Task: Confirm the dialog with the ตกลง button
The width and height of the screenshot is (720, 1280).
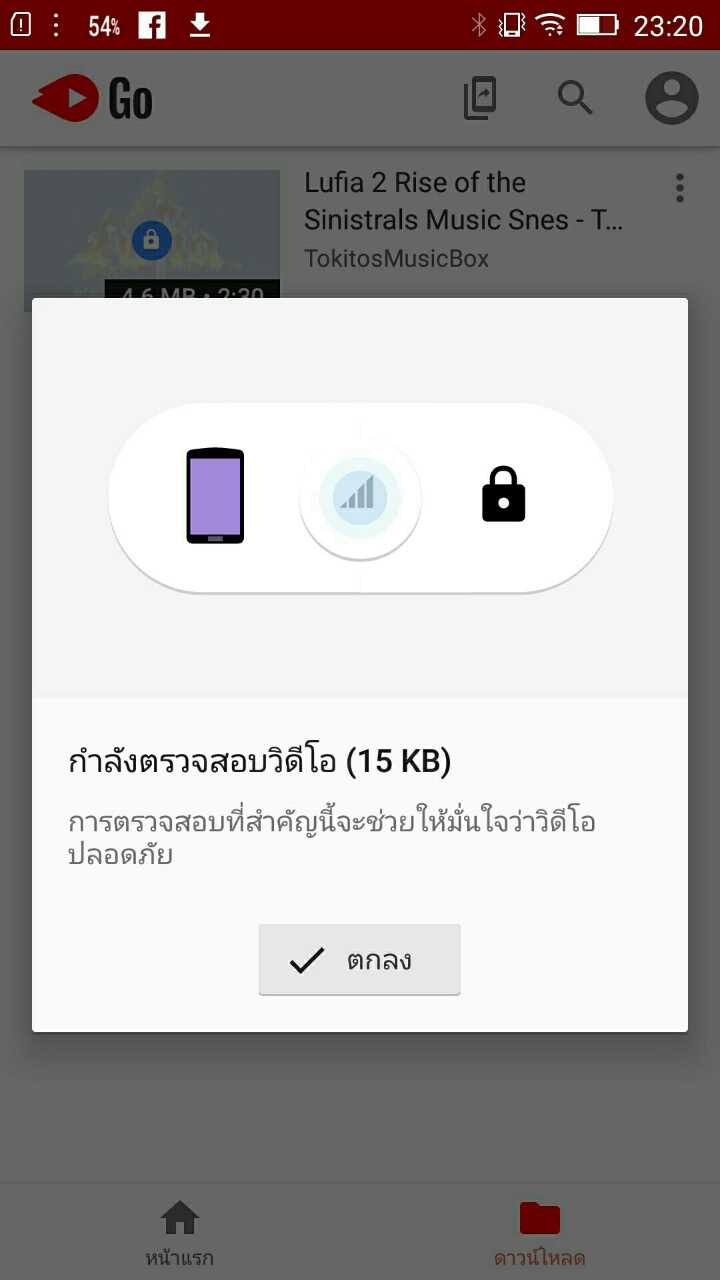Action: click(359, 960)
